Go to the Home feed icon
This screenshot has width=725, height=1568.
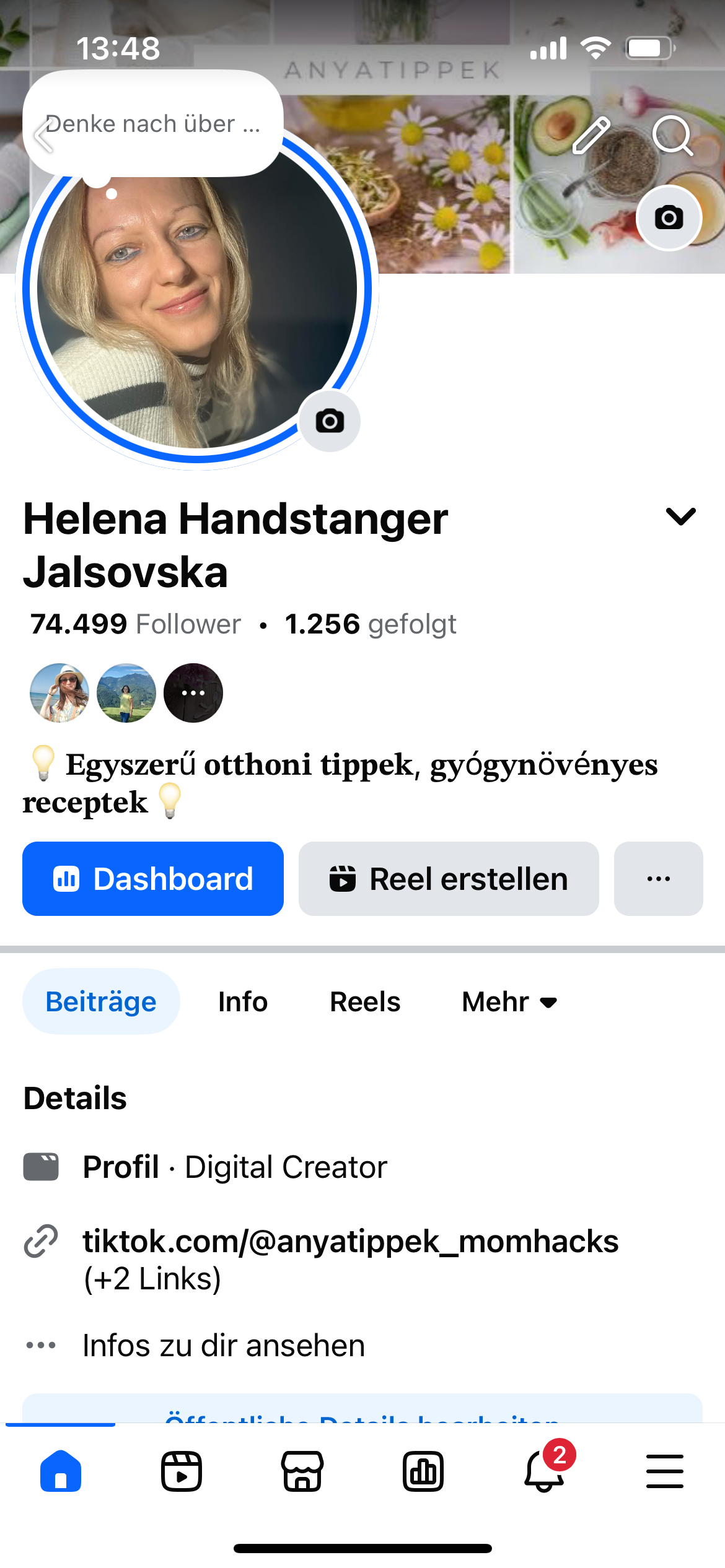60,1471
